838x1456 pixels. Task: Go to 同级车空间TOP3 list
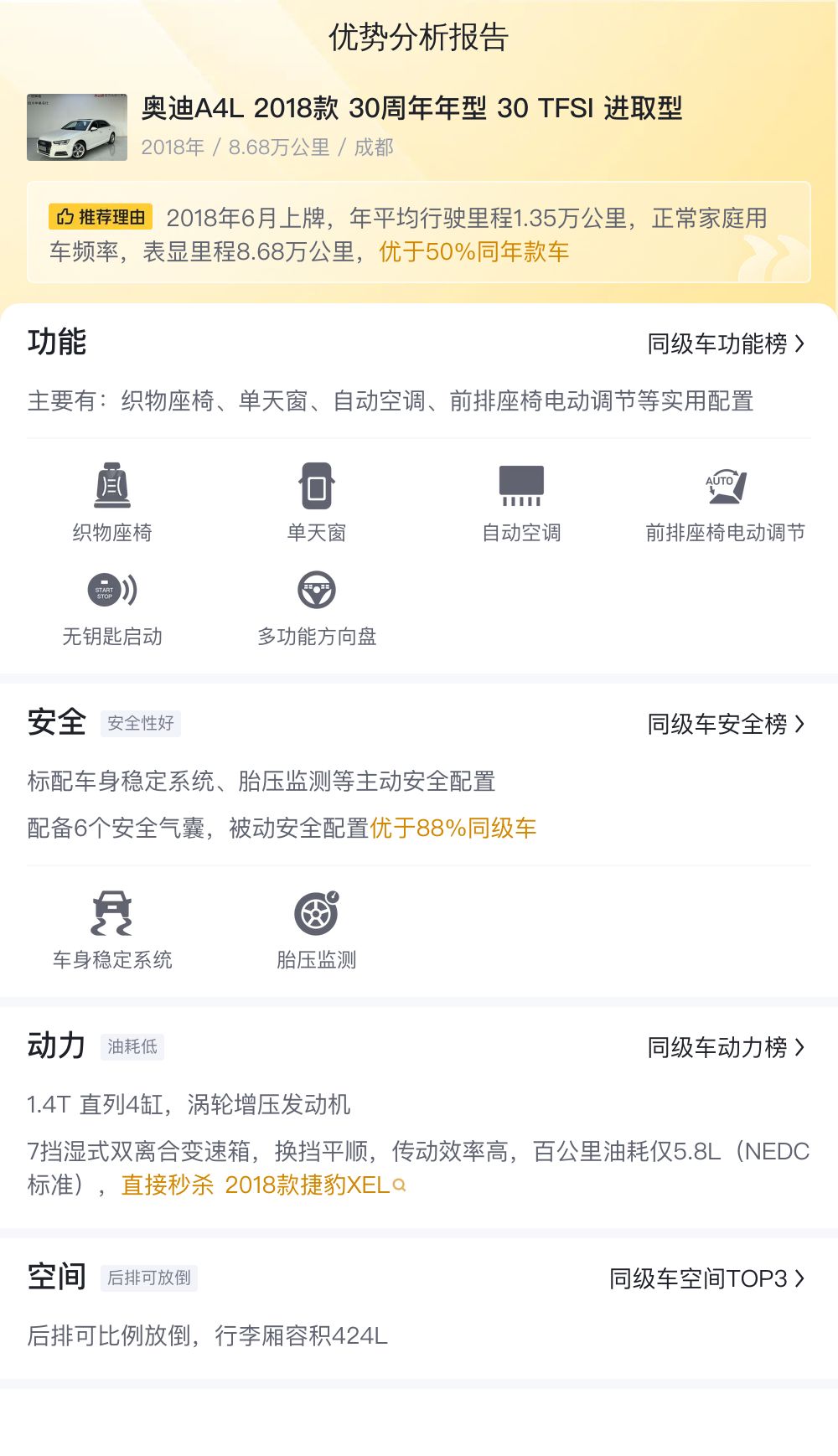pos(706,1278)
